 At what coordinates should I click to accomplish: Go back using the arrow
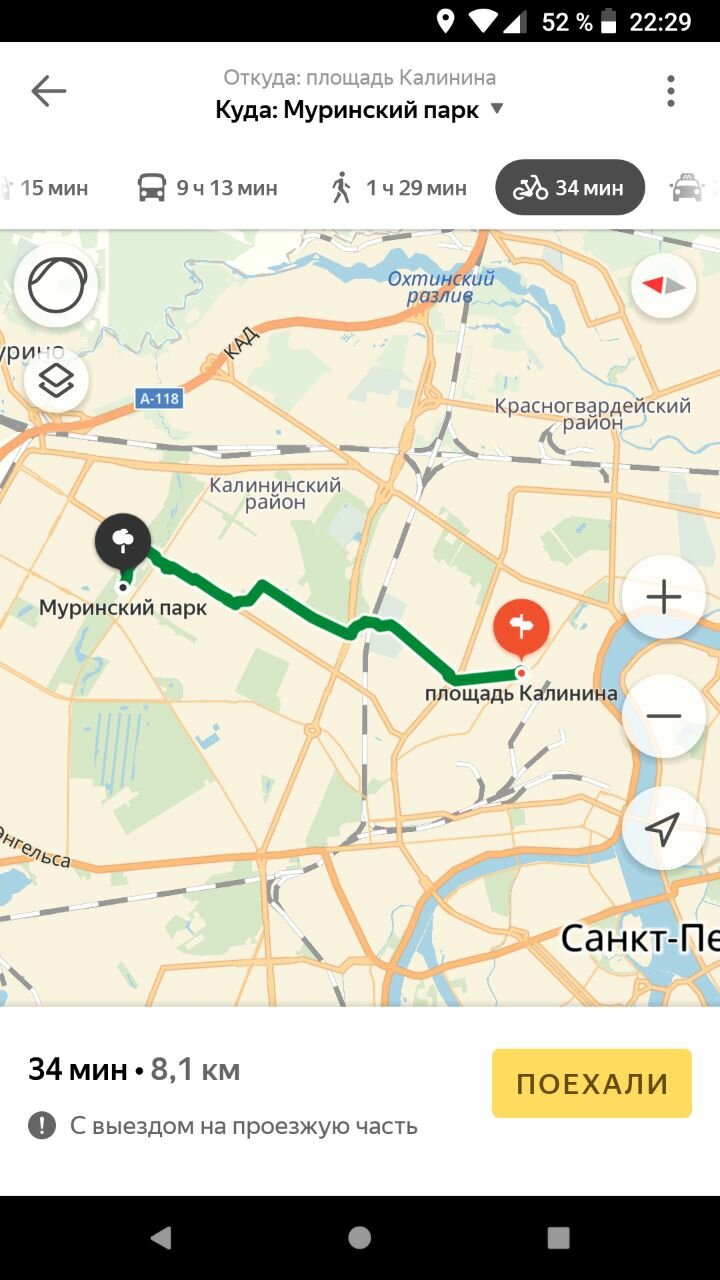(48, 91)
